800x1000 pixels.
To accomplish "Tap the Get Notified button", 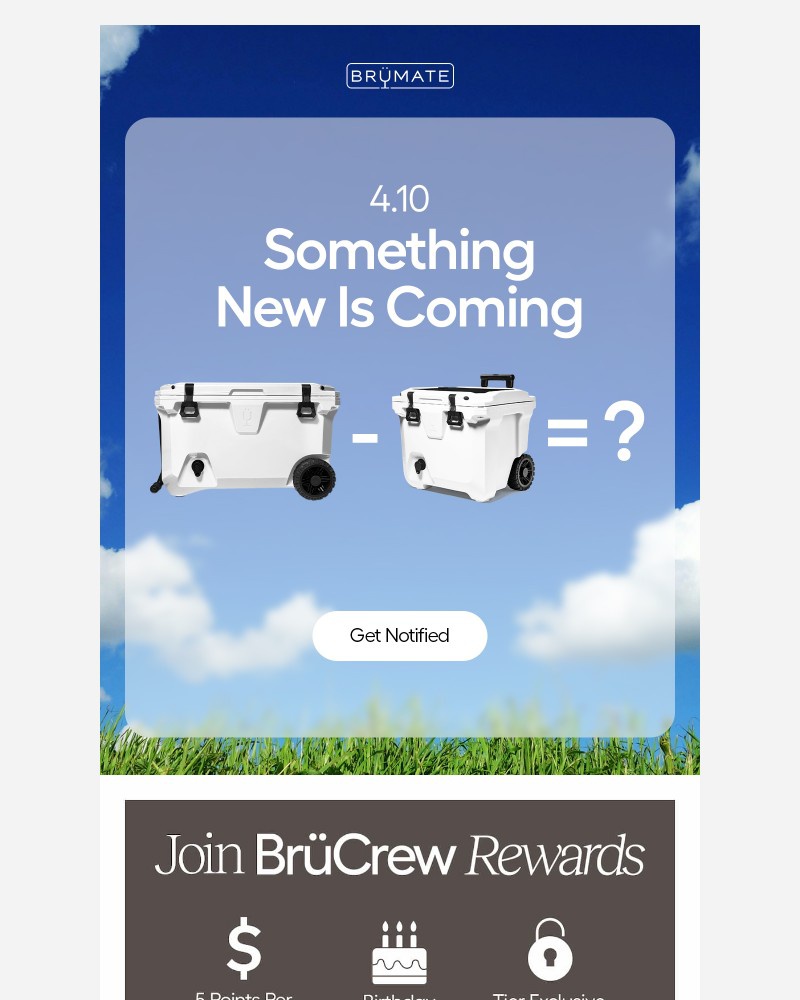I will pos(400,636).
